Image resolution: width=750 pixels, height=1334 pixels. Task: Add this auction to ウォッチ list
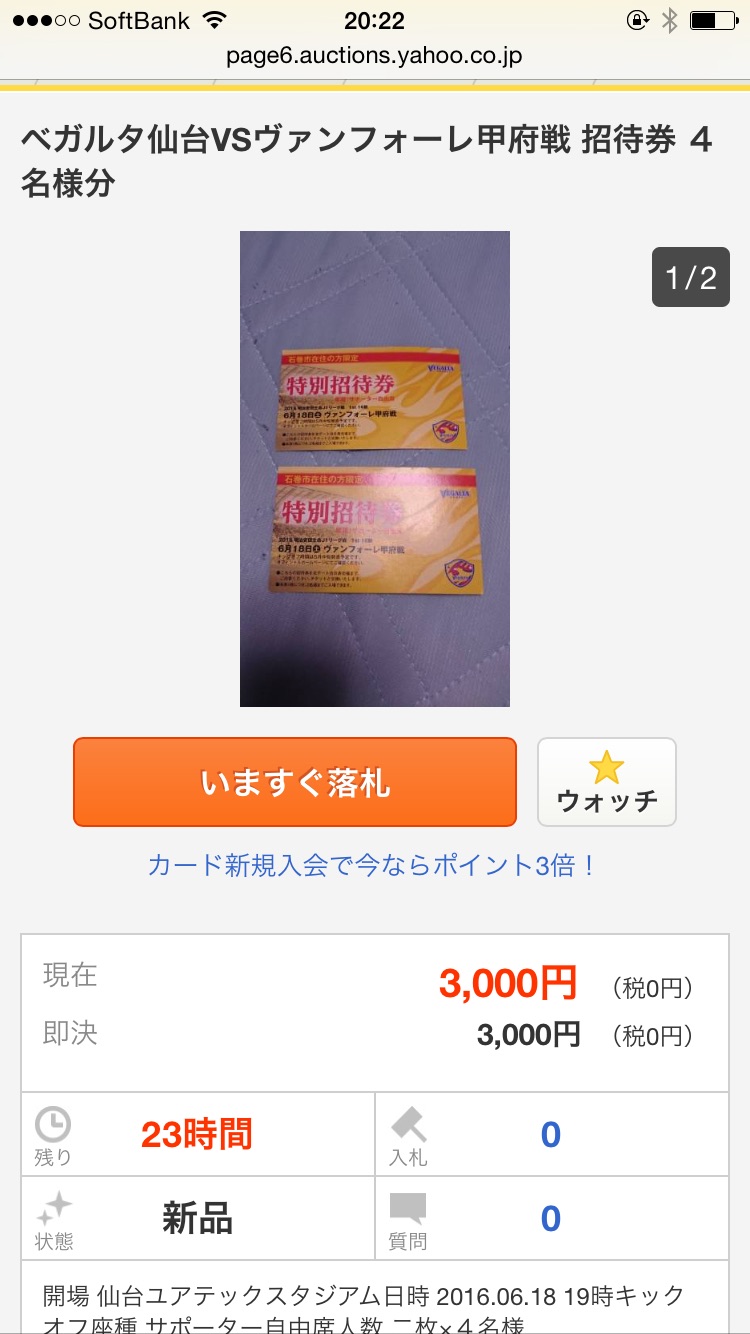(x=606, y=782)
